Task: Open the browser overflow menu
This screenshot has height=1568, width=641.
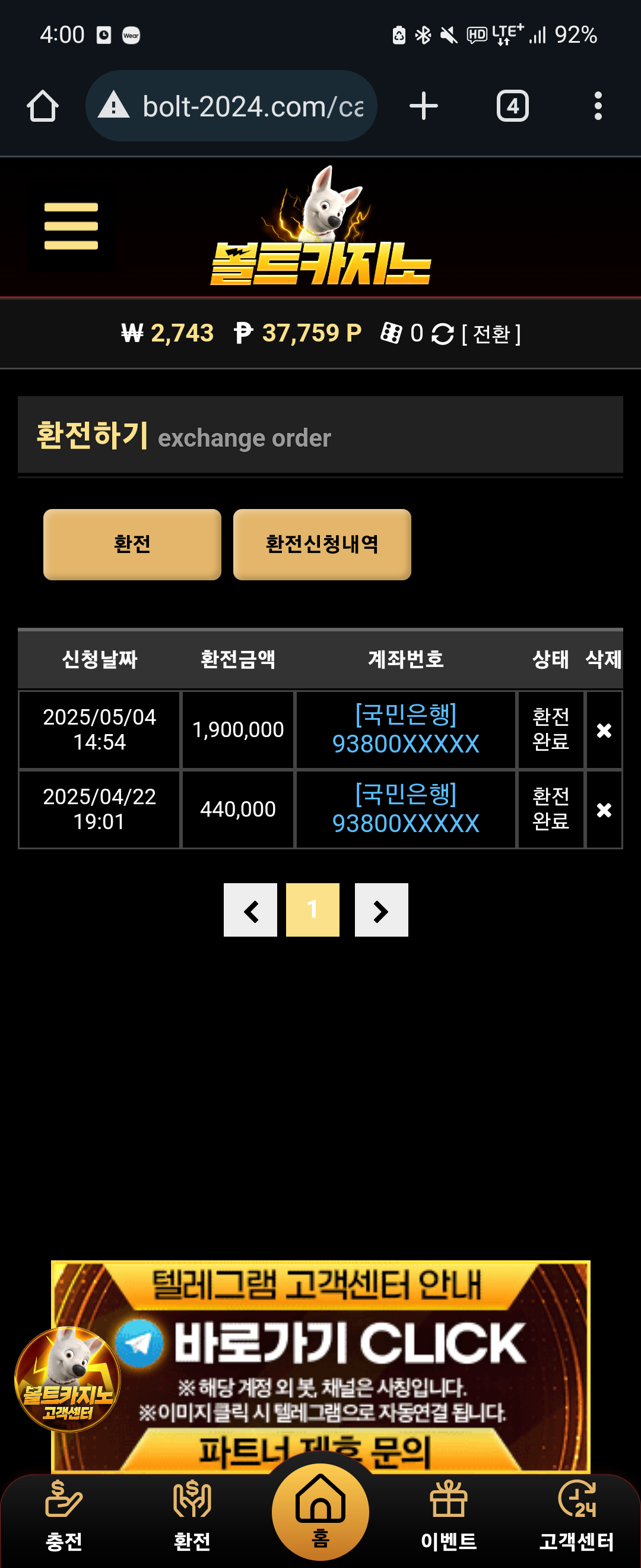Action: [x=598, y=106]
